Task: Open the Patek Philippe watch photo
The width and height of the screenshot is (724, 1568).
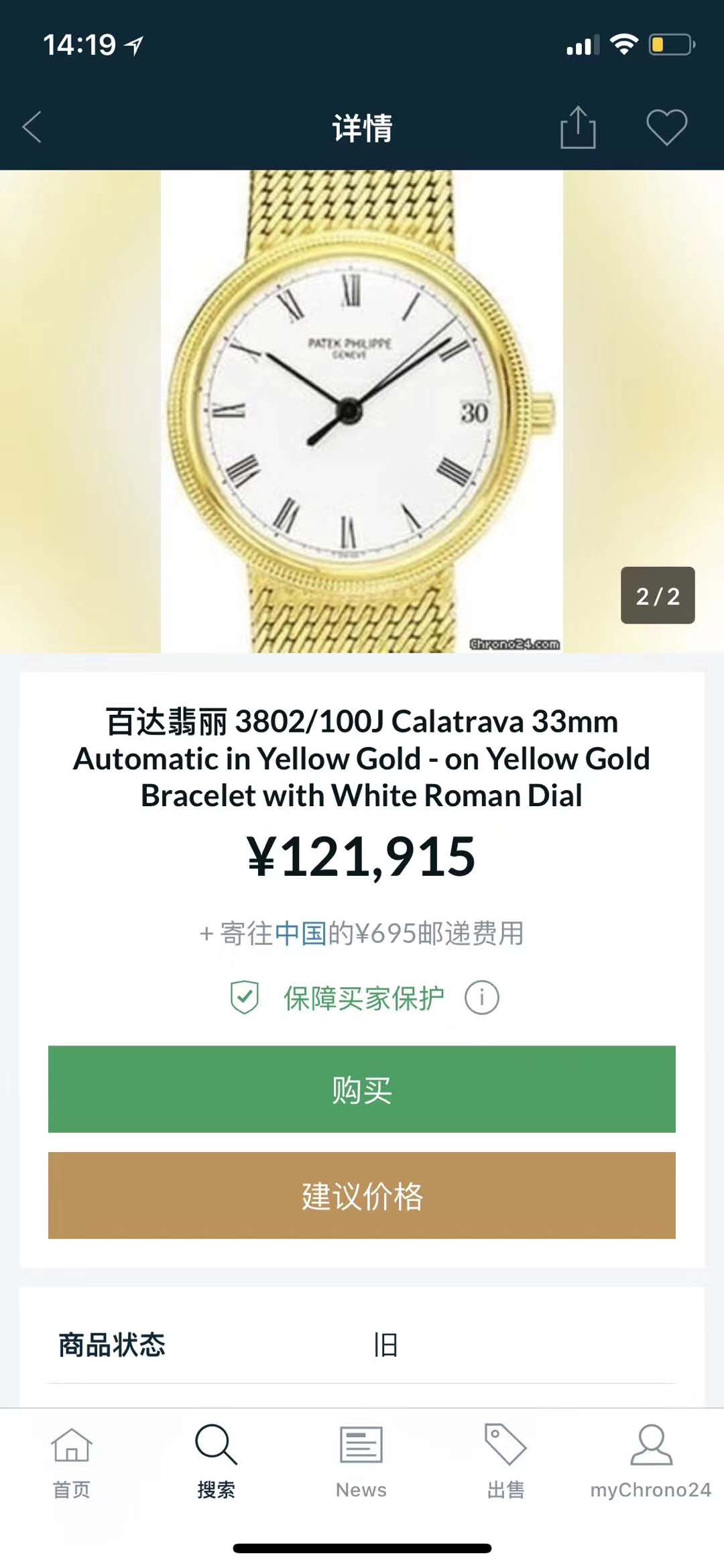Action: [362, 410]
